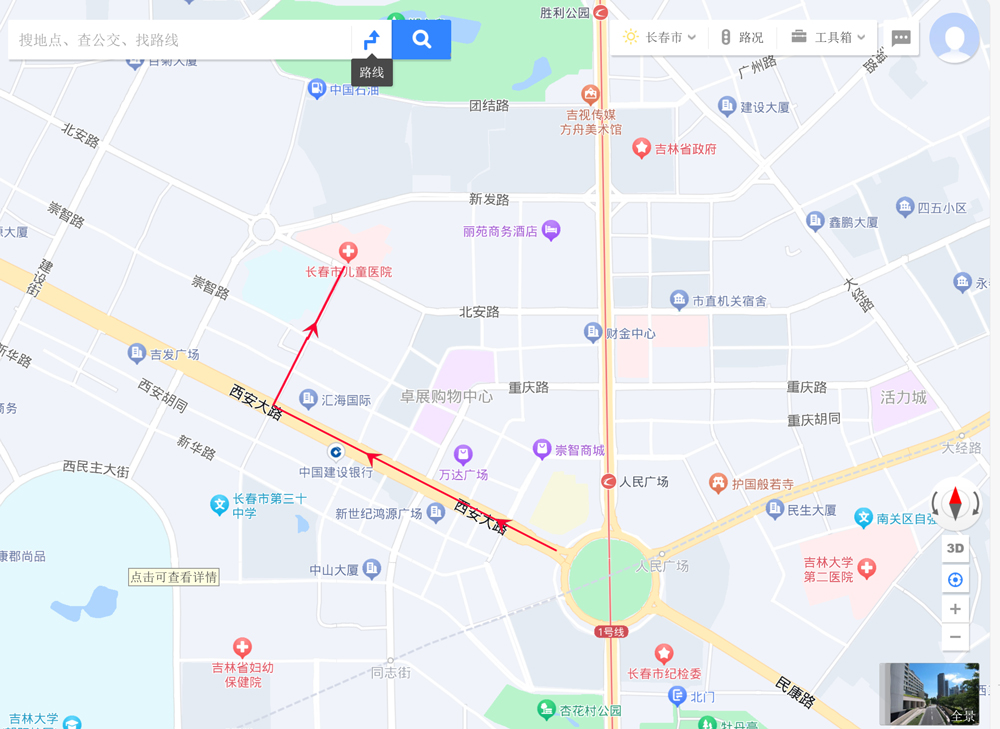Viewport: 1000px width, 729px height.
Task: Select the 吉林大学第二医院 marker
Action: pos(866,569)
